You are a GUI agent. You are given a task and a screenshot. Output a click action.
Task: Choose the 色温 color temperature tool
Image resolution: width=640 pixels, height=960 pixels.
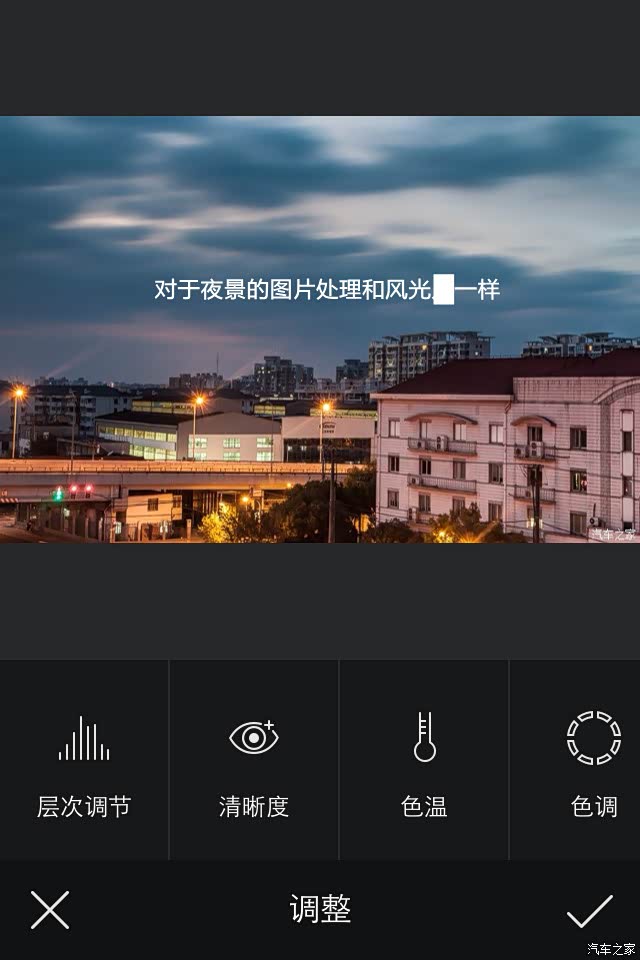(x=424, y=760)
